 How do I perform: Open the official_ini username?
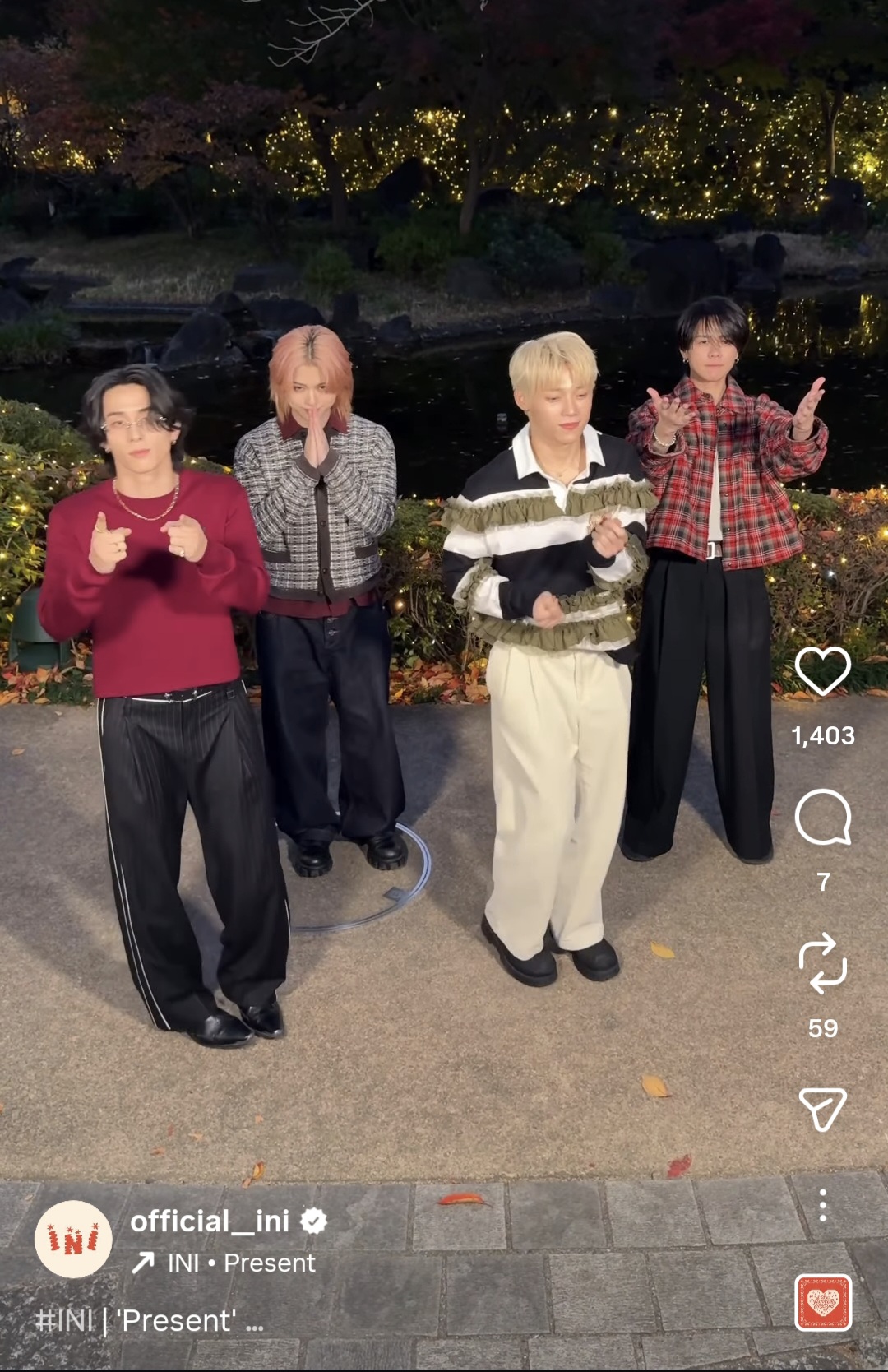pyautogui.click(x=210, y=1221)
